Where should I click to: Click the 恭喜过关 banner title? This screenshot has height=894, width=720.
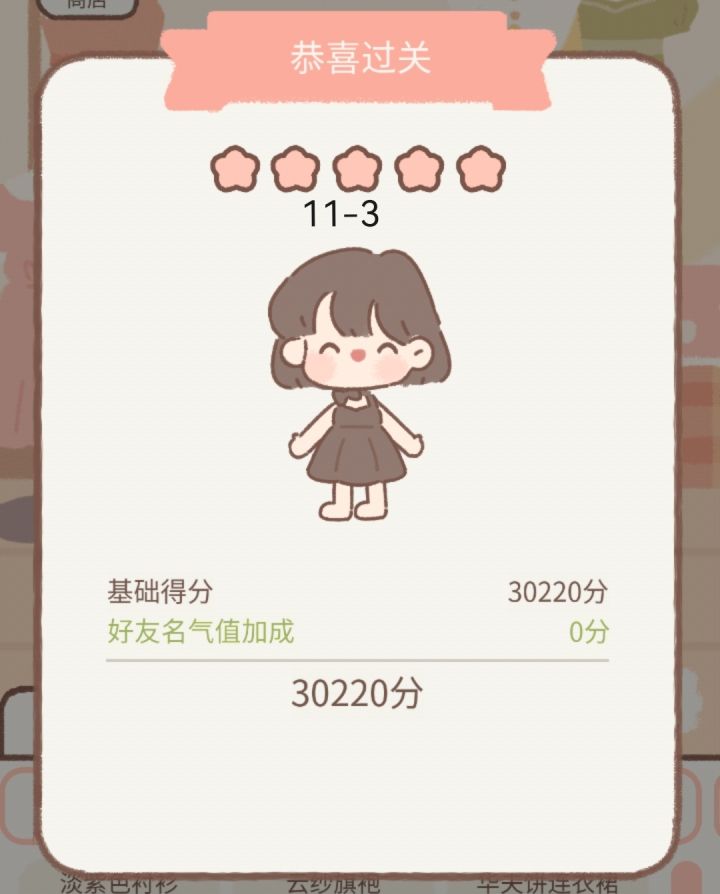(x=360, y=55)
